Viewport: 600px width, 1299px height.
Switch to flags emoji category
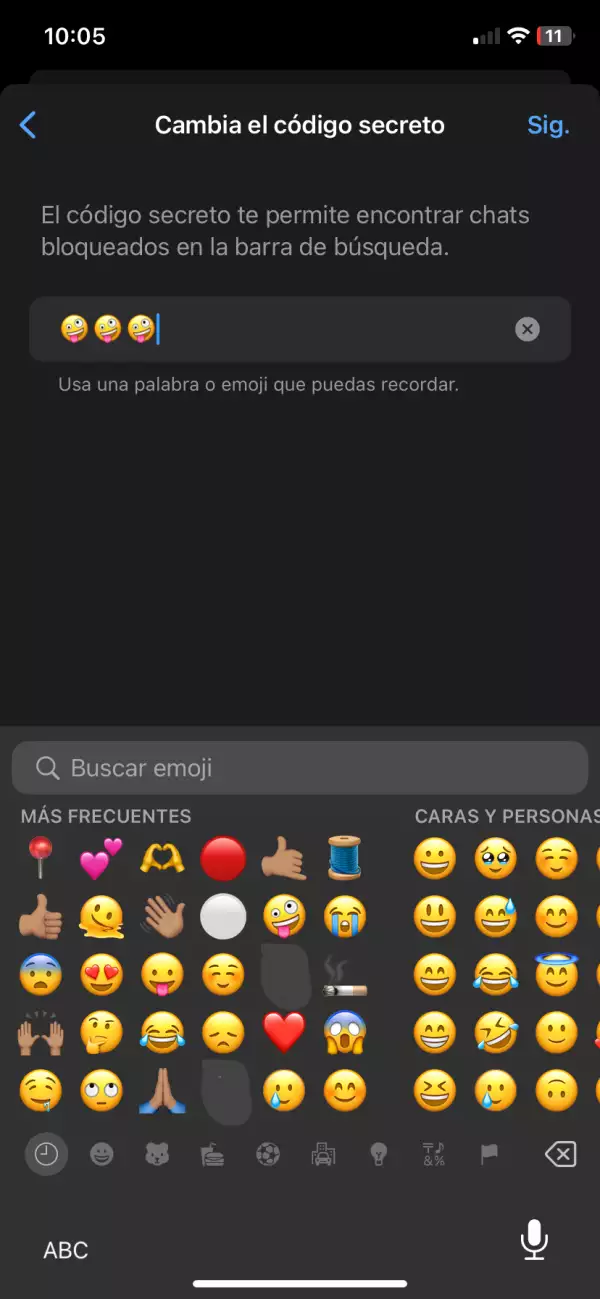(x=489, y=1155)
